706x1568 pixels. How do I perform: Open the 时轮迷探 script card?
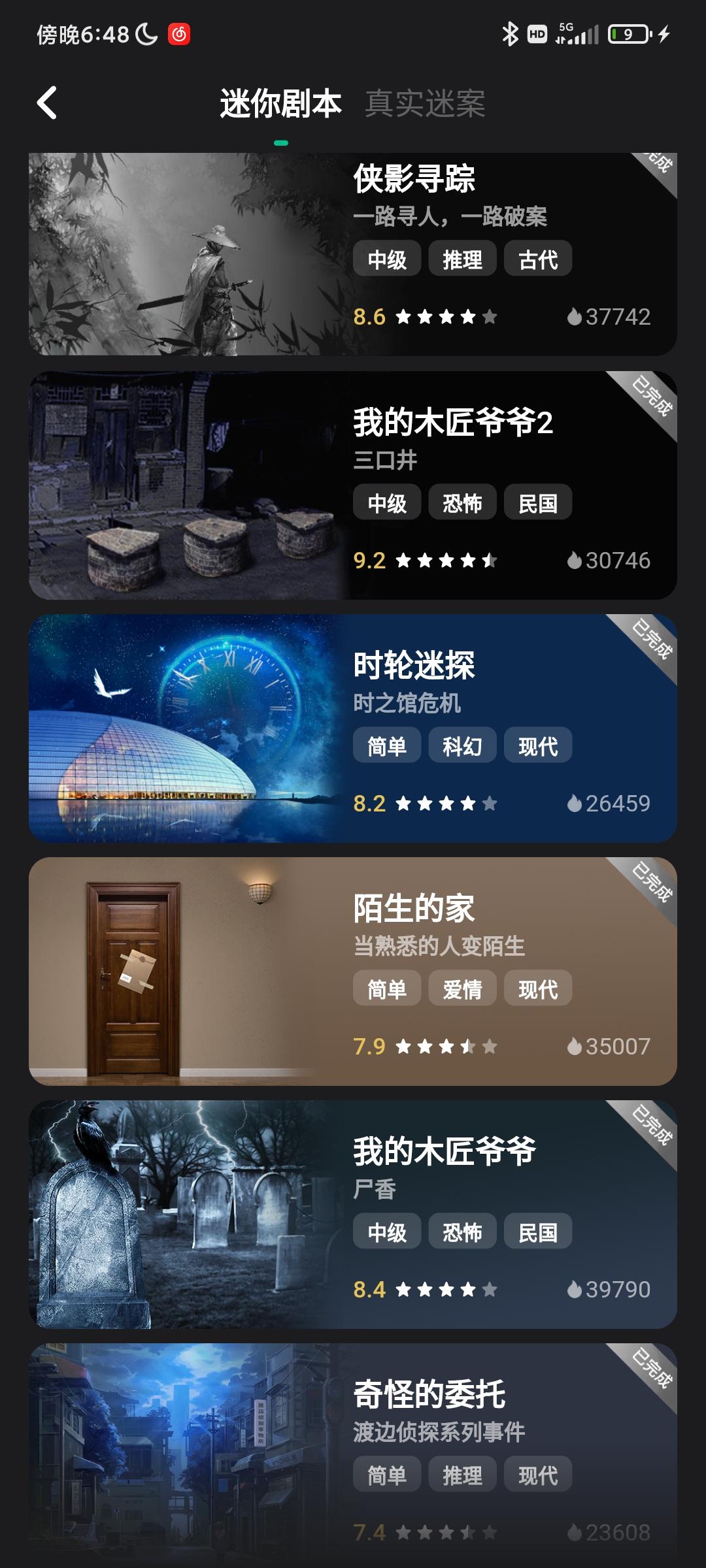coord(353,728)
